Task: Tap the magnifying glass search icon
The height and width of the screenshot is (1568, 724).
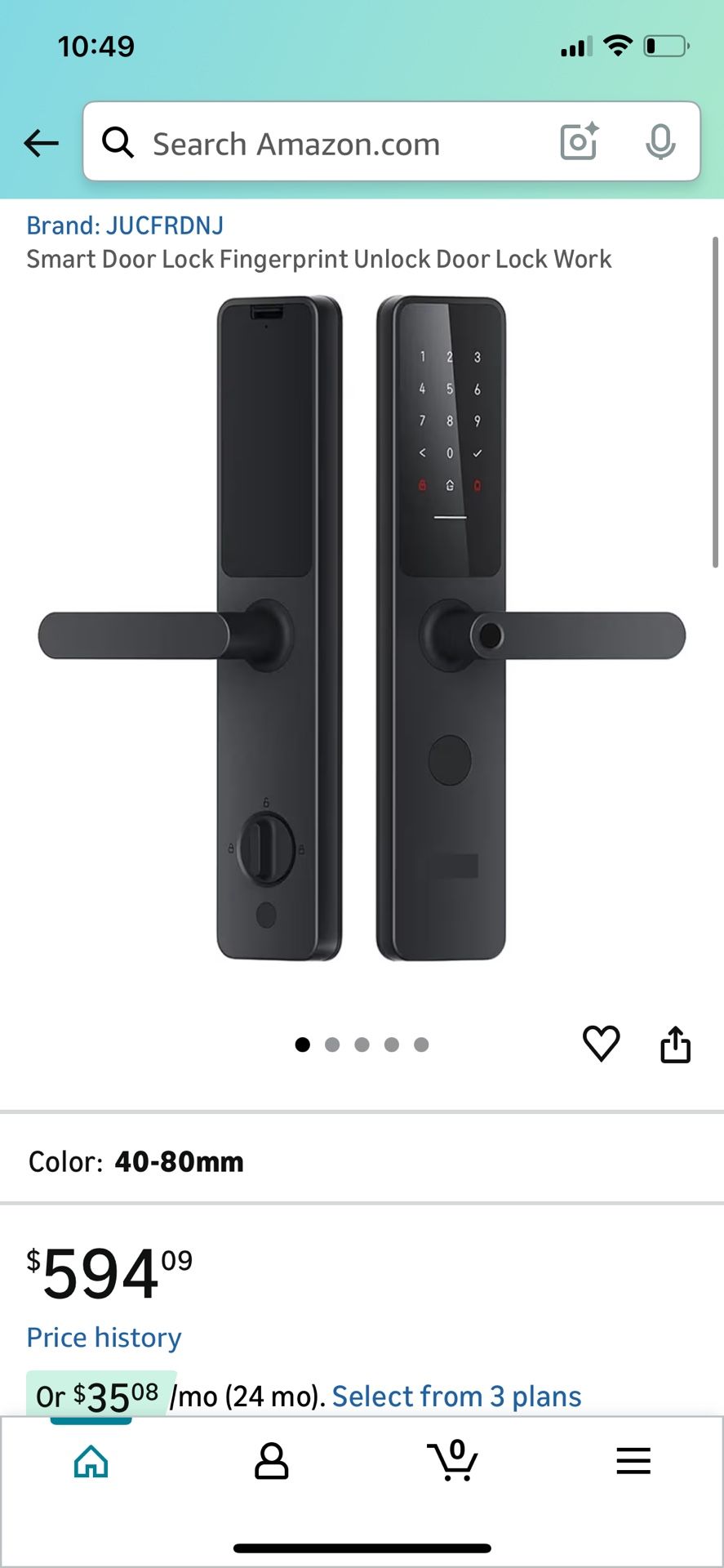Action: [118, 143]
